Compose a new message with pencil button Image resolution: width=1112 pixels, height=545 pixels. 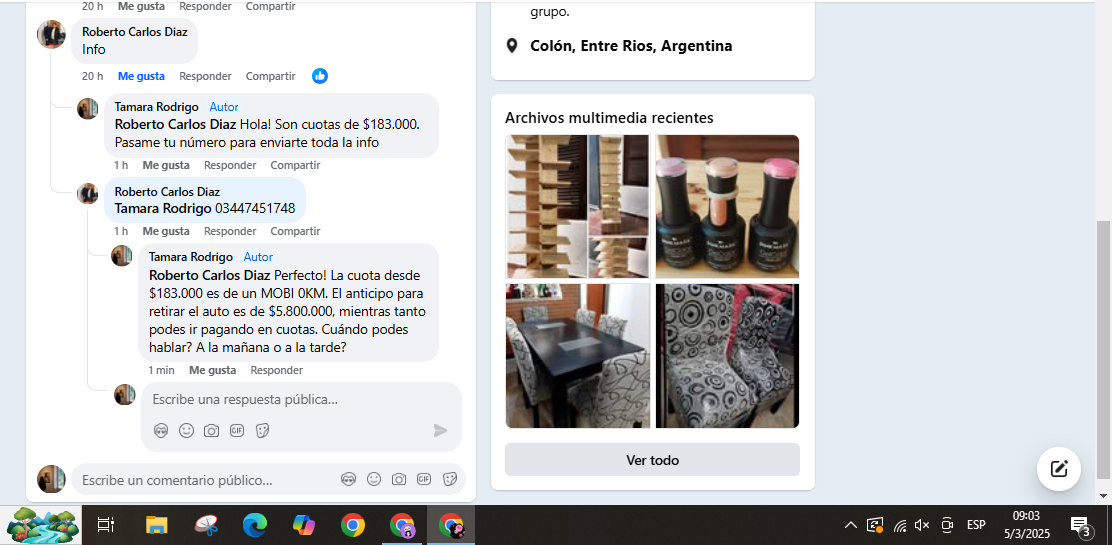[1059, 468]
